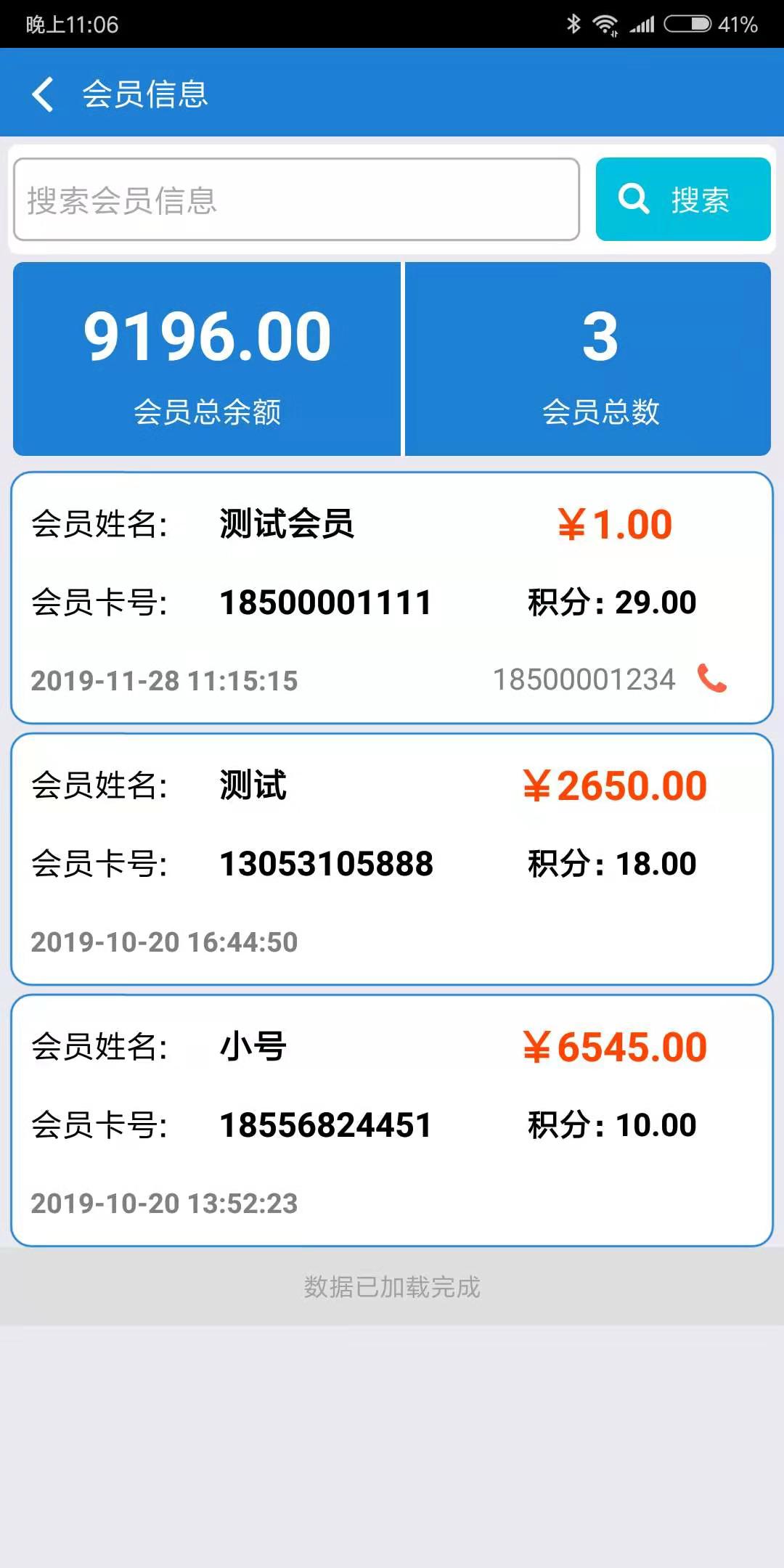Open member card with number 13053105888
The width and height of the screenshot is (784, 1568).
click(392, 859)
